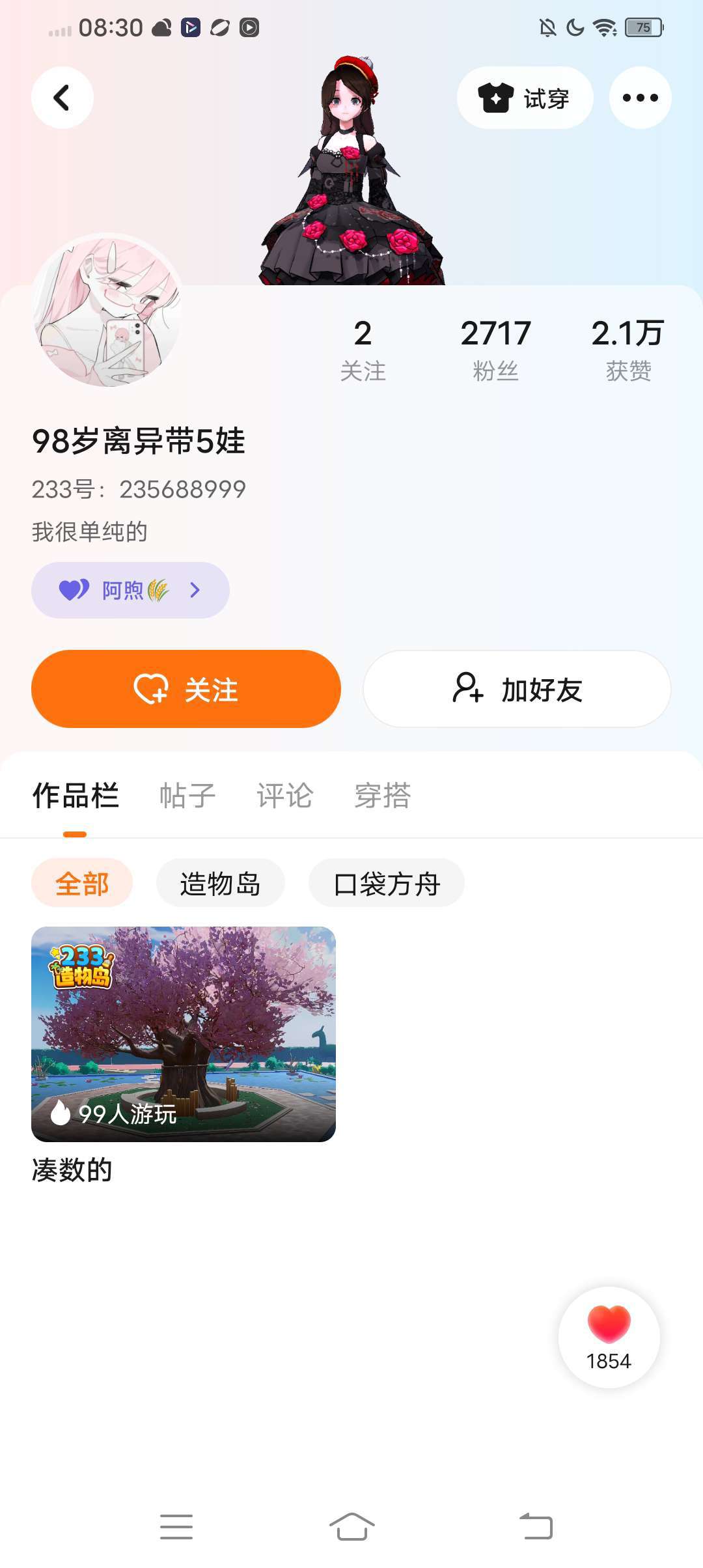703x1568 pixels.
Task: Select the 全部 filter chip
Action: point(82,884)
